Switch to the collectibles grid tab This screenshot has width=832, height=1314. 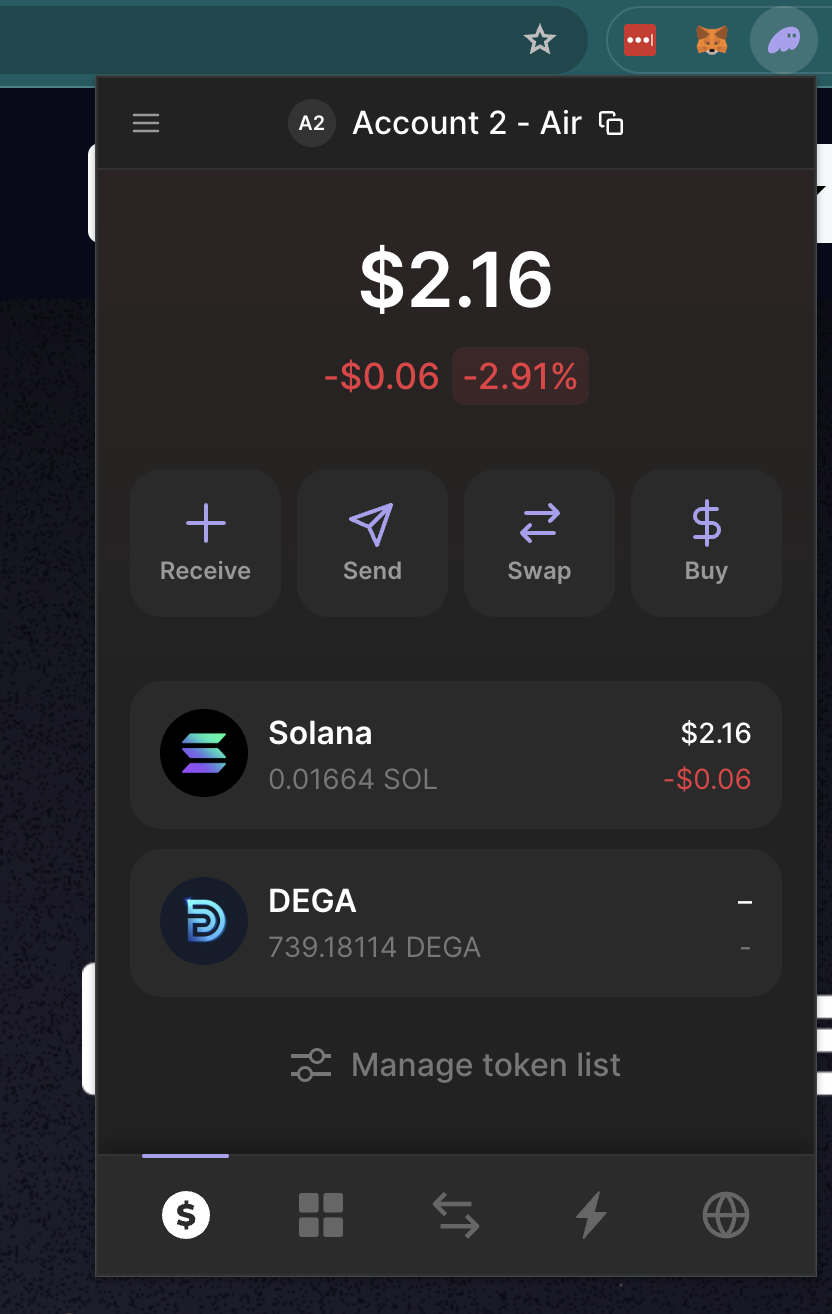pyautogui.click(x=321, y=1215)
